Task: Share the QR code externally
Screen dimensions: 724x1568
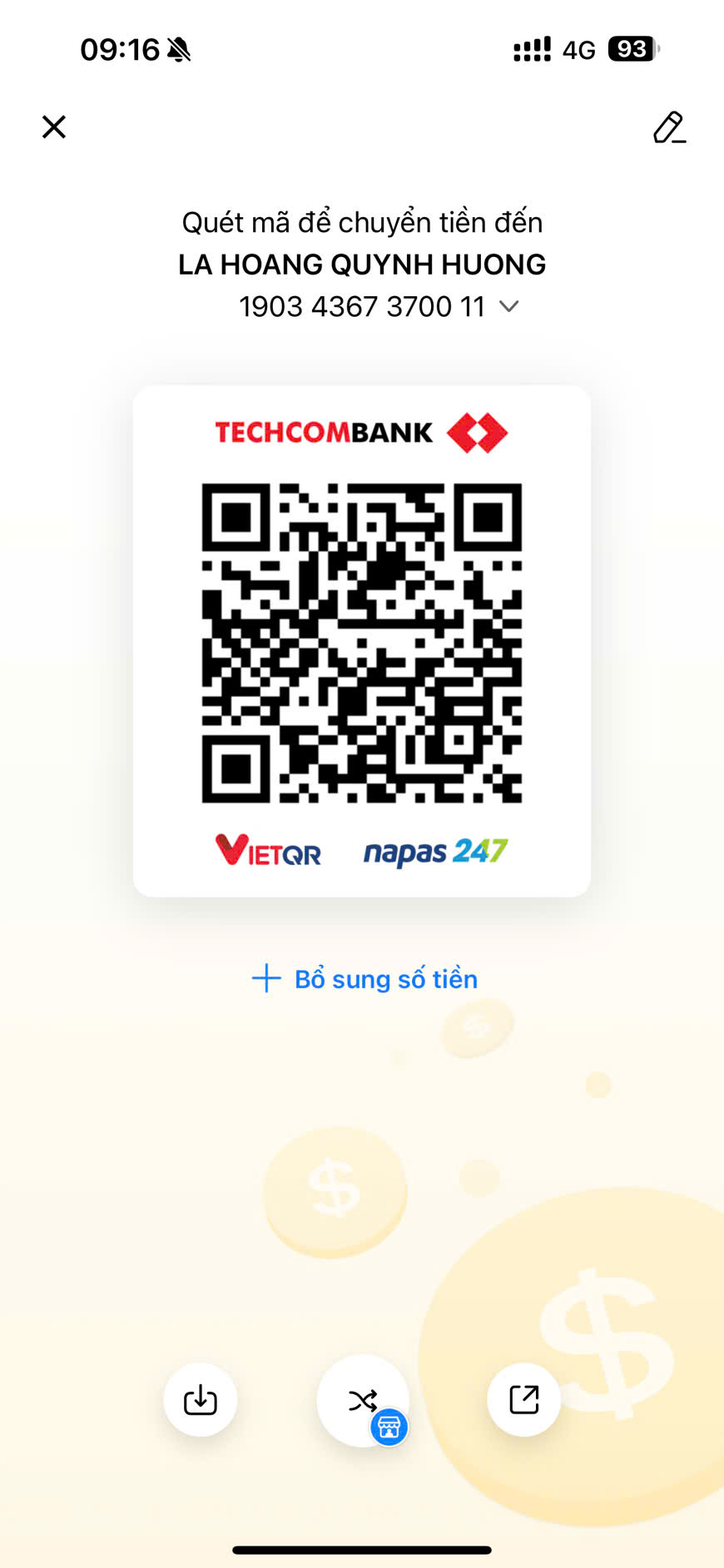Action: pos(523,1400)
